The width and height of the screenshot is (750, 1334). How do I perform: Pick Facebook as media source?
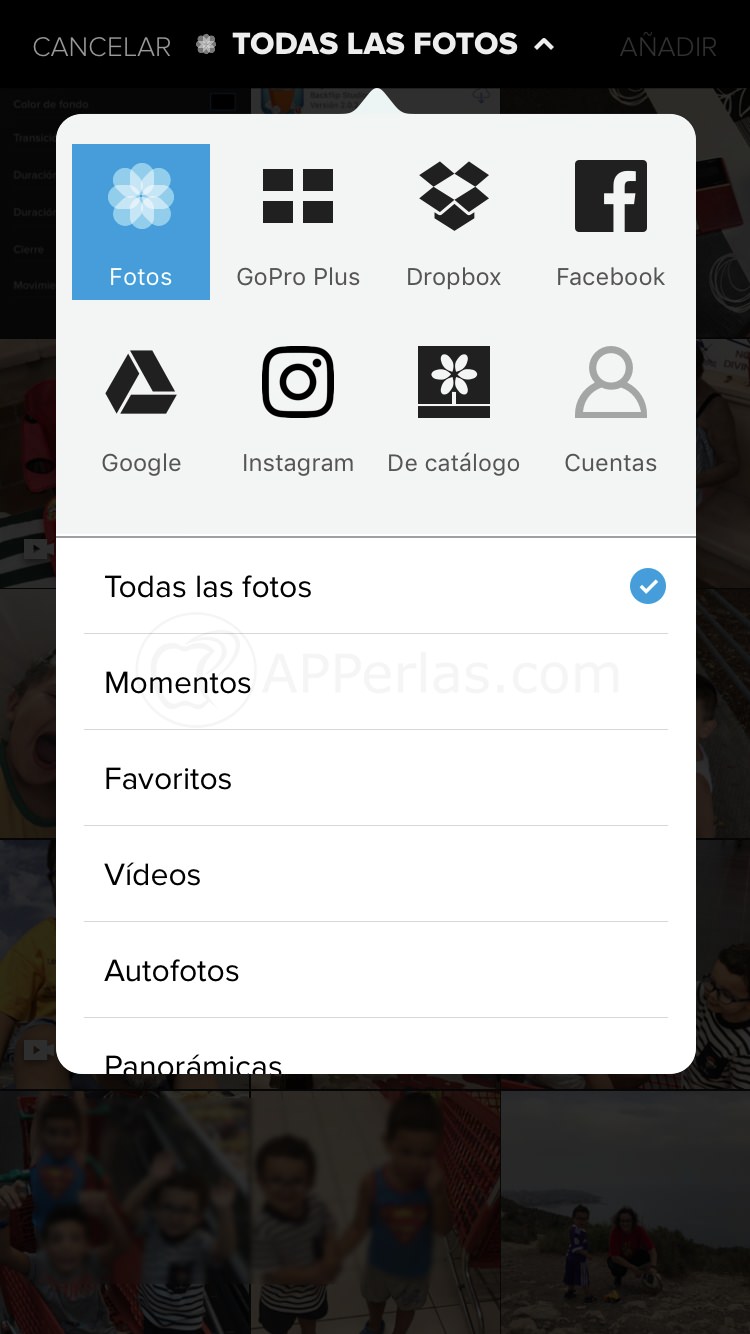click(610, 222)
